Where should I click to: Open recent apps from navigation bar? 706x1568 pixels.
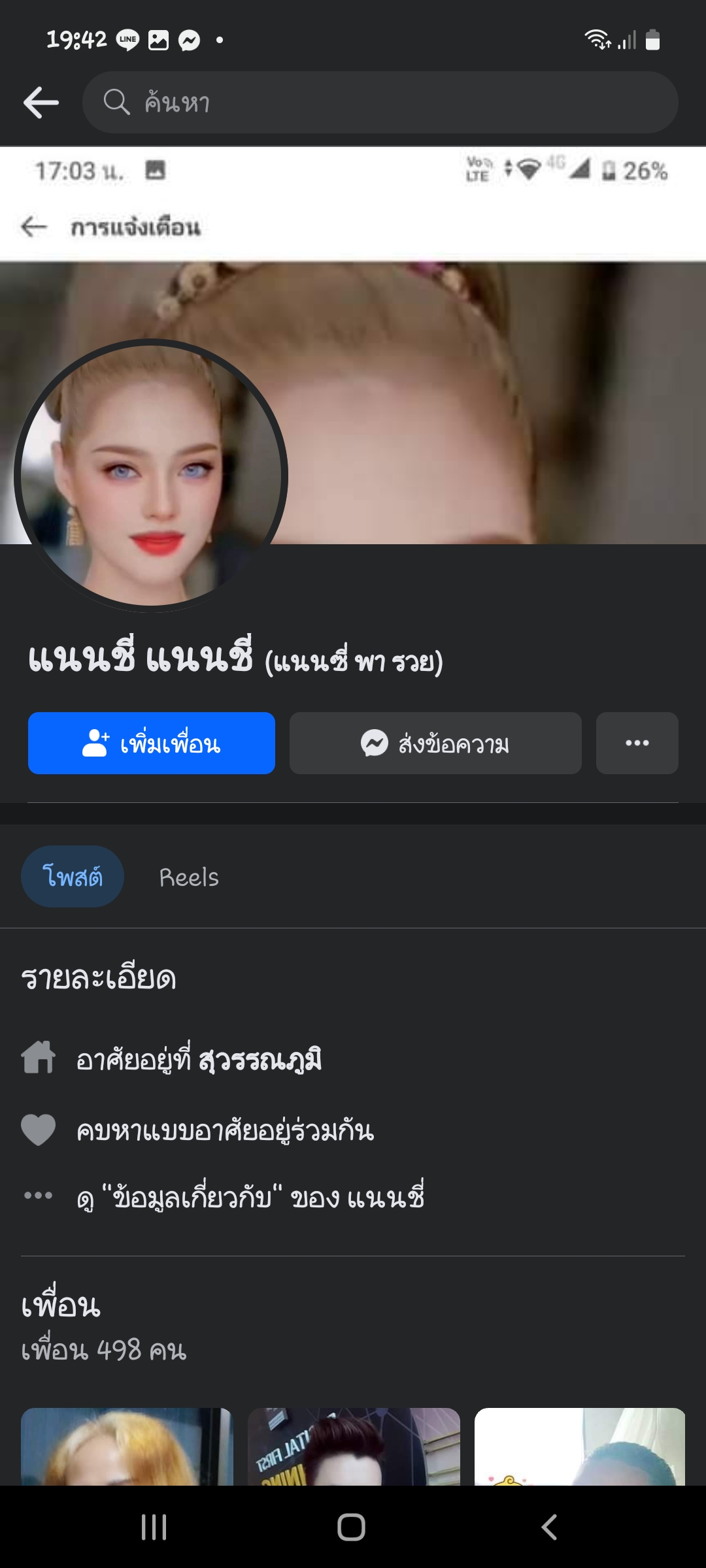[x=154, y=1527]
